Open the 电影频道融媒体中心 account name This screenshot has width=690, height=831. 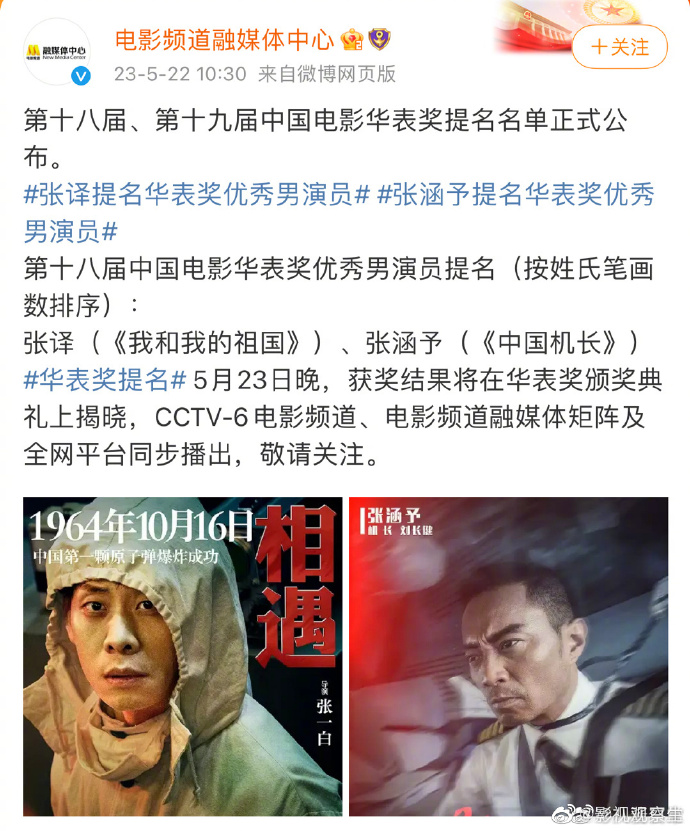223,40
